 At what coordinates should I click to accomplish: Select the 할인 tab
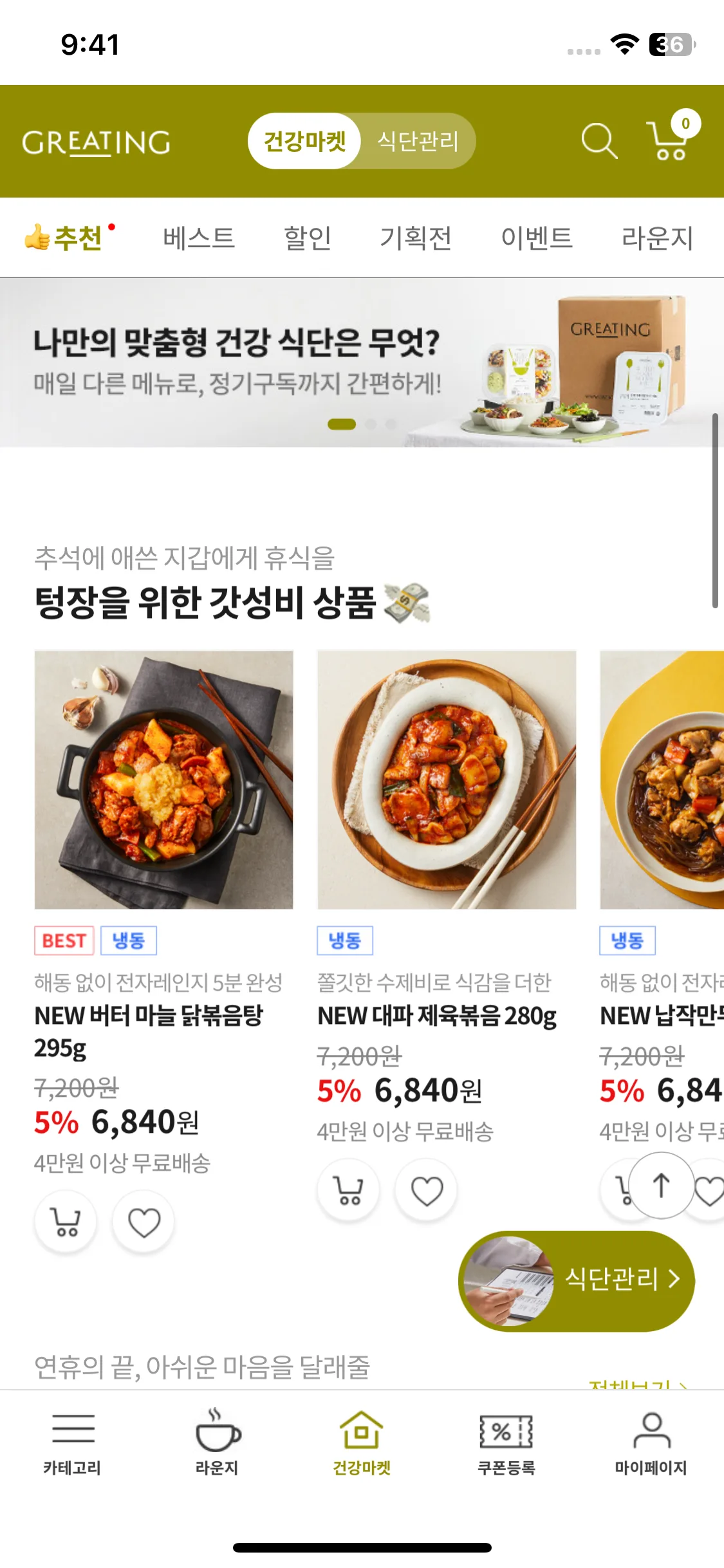click(308, 238)
